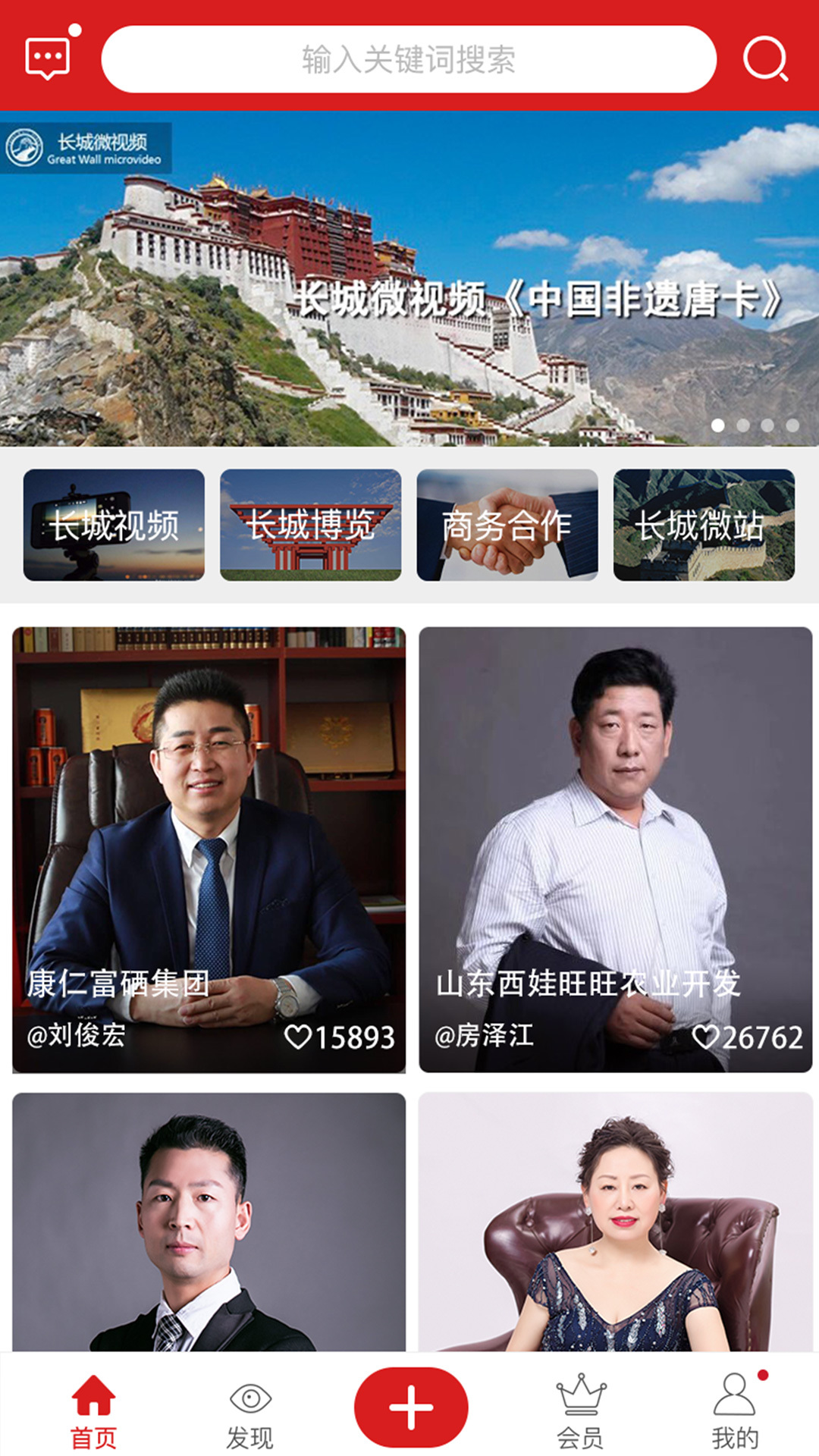819x1456 pixels.
Task: Tap the red plus publish button
Action: (x=411, y=1407)
